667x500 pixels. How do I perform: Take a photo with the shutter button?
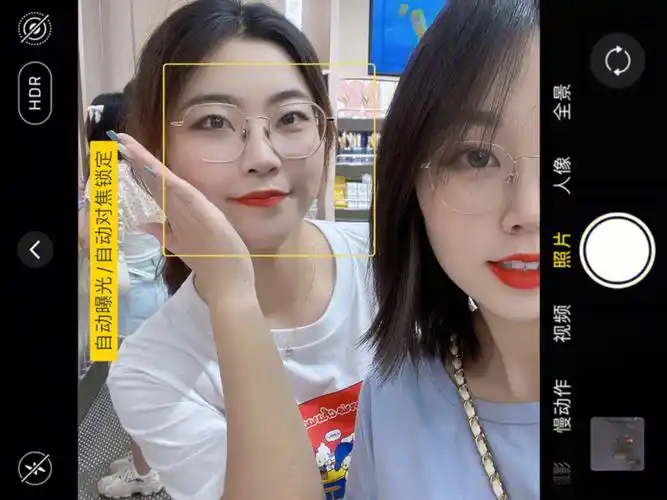(x=617, y=250)
